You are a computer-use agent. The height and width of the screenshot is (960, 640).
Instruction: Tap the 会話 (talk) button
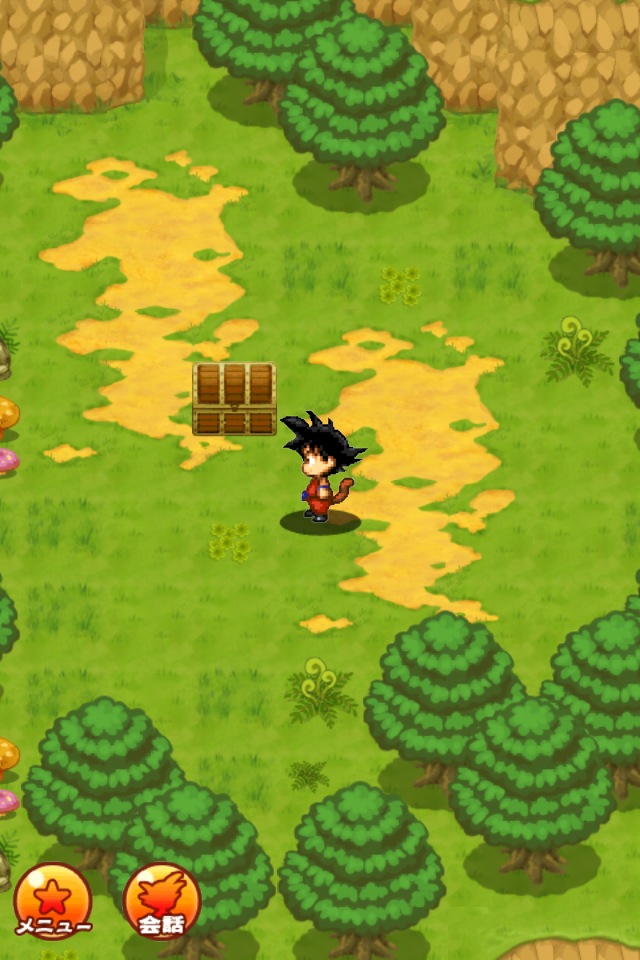[x=161, y=900]
